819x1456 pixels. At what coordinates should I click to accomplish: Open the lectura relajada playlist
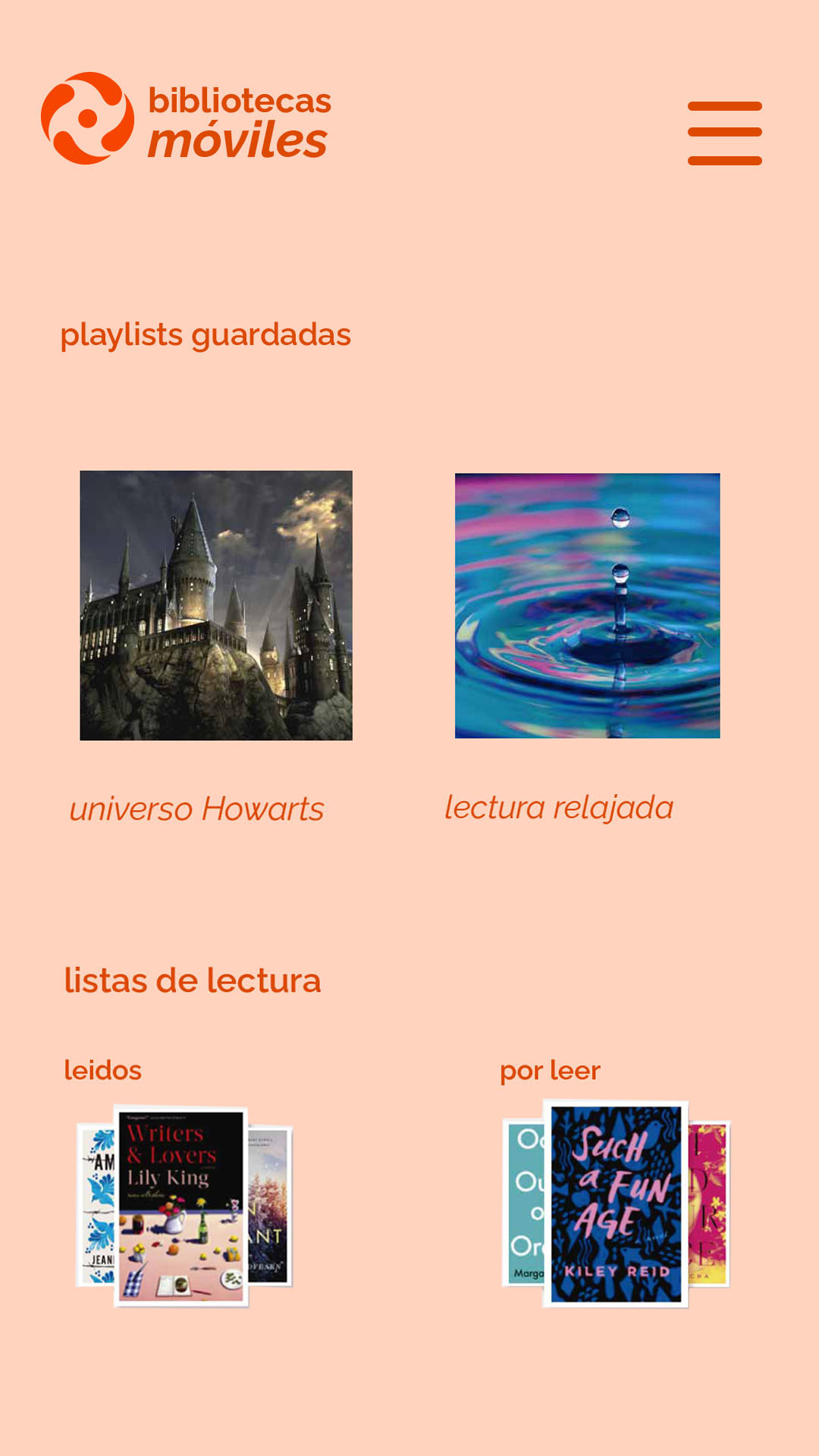pos(587,605)
